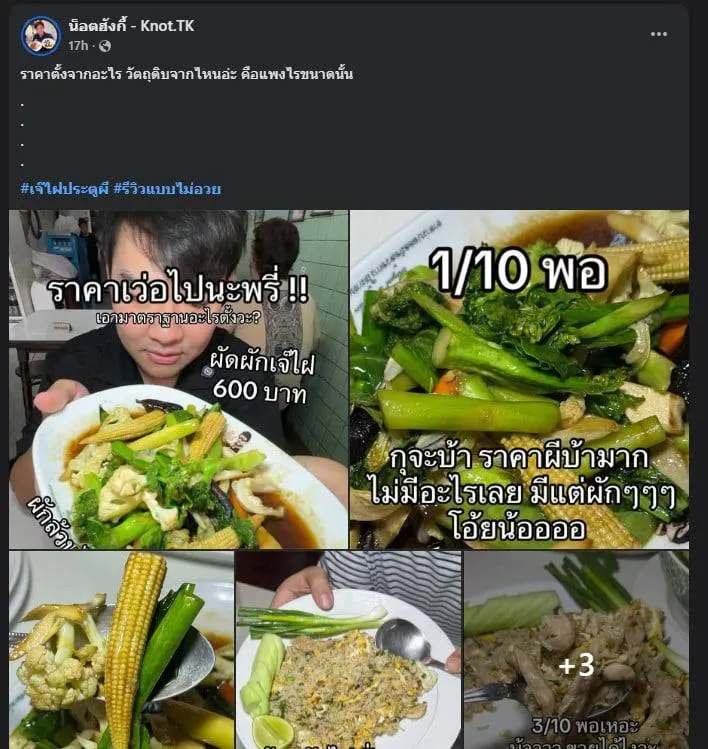View the 1/10 พอ vegetable photo
Viewport: 708px width, 749px height.
519,379
